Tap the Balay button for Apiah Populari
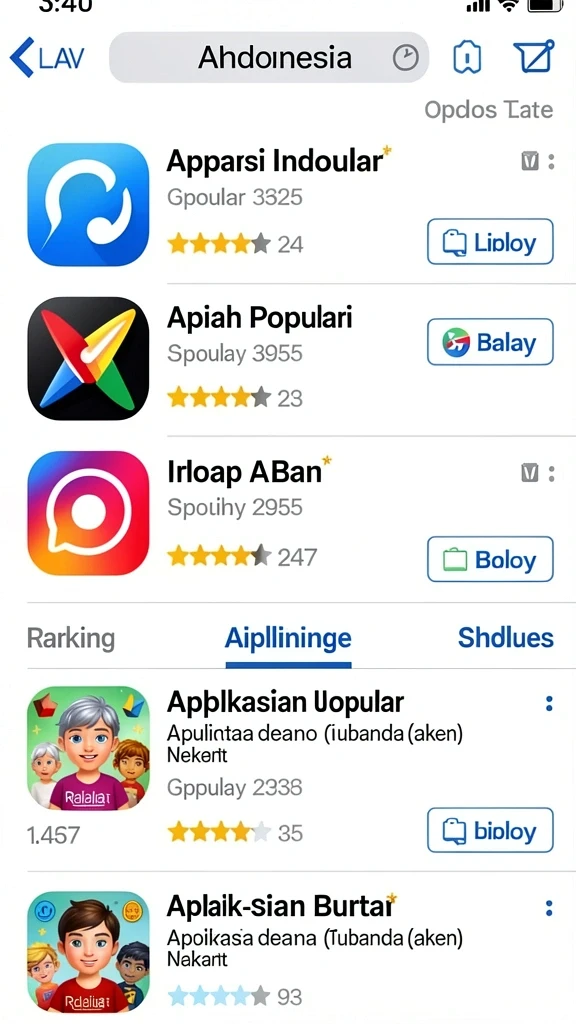 (x=490, y=342)
